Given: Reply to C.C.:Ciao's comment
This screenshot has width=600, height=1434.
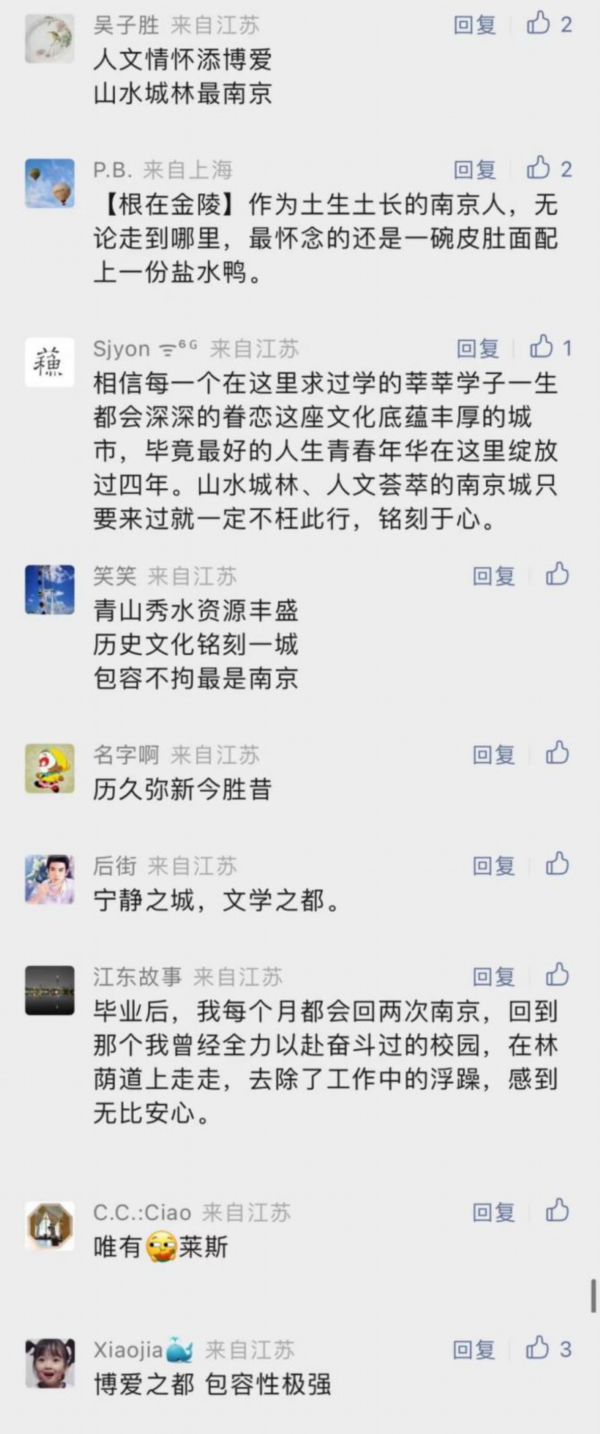Looking at the screenshot, I should click(x=494, y=1212).
